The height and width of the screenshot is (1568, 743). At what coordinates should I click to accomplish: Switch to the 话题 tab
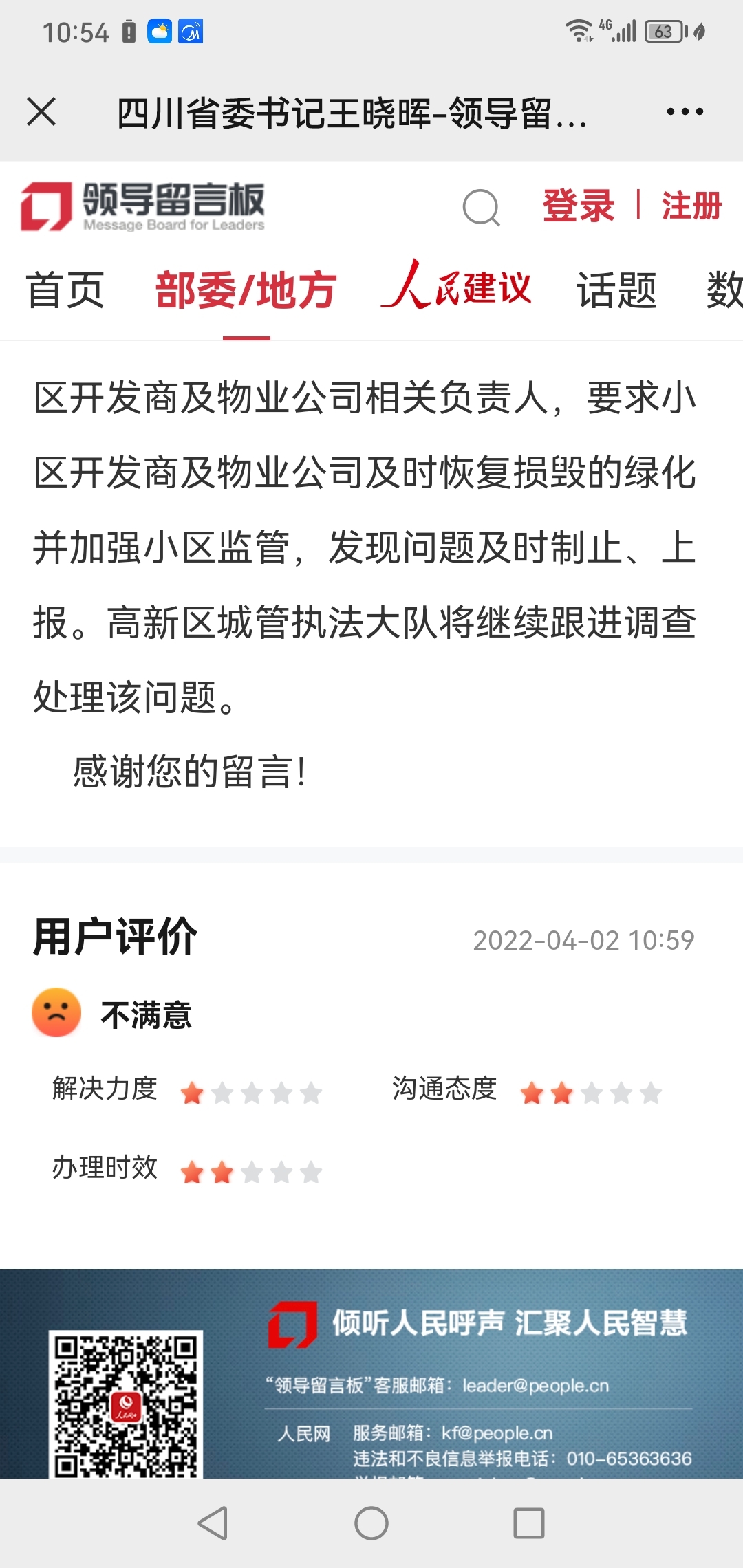click(x=616, y=290)
